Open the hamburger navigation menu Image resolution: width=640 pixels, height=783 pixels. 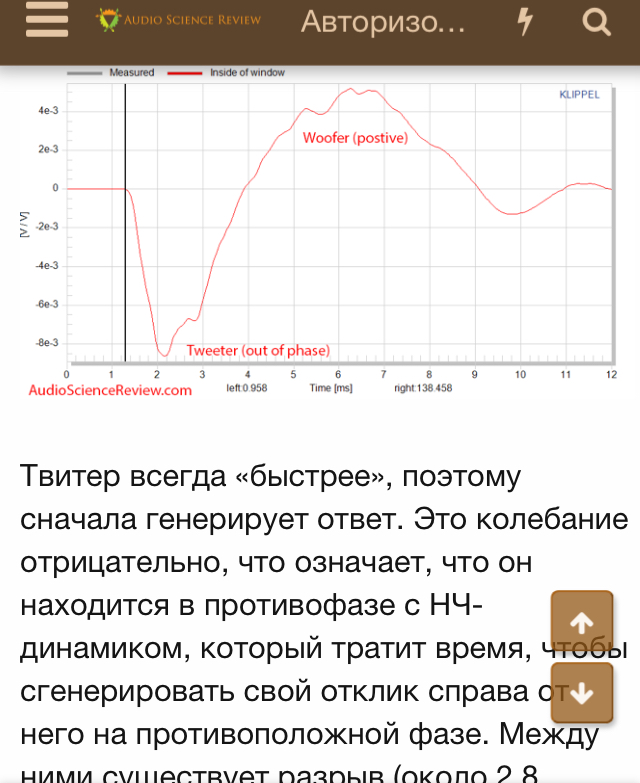pos(47,21)
